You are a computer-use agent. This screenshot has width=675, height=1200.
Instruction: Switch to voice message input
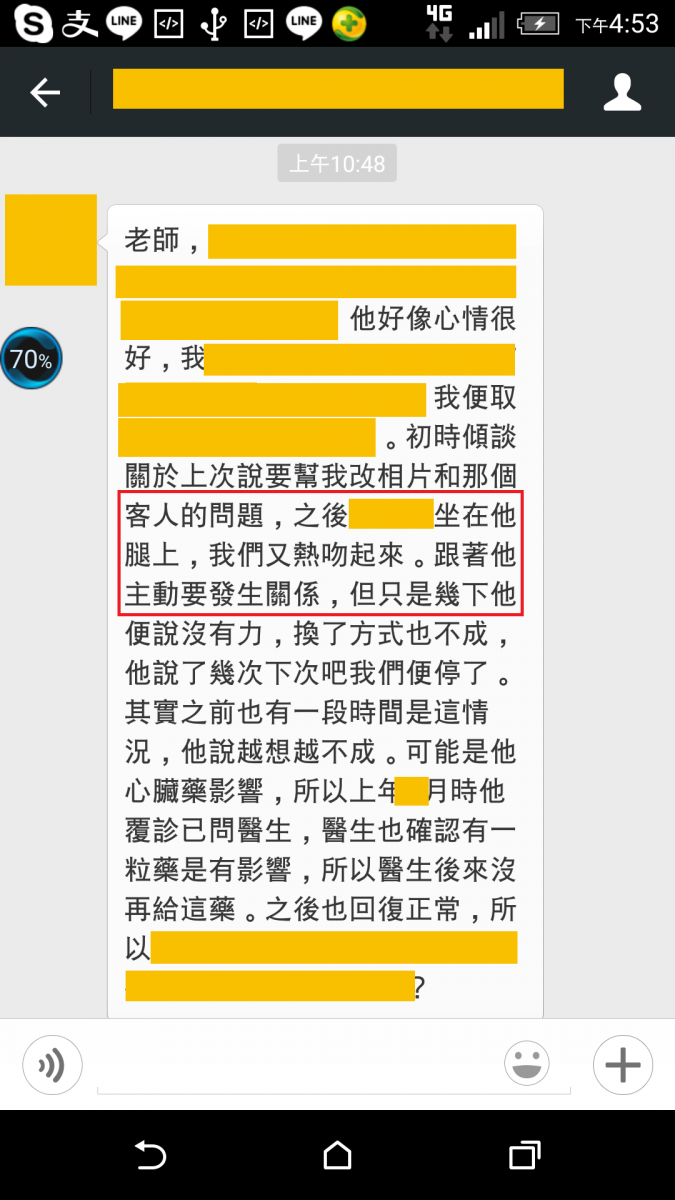[52, 1064]
